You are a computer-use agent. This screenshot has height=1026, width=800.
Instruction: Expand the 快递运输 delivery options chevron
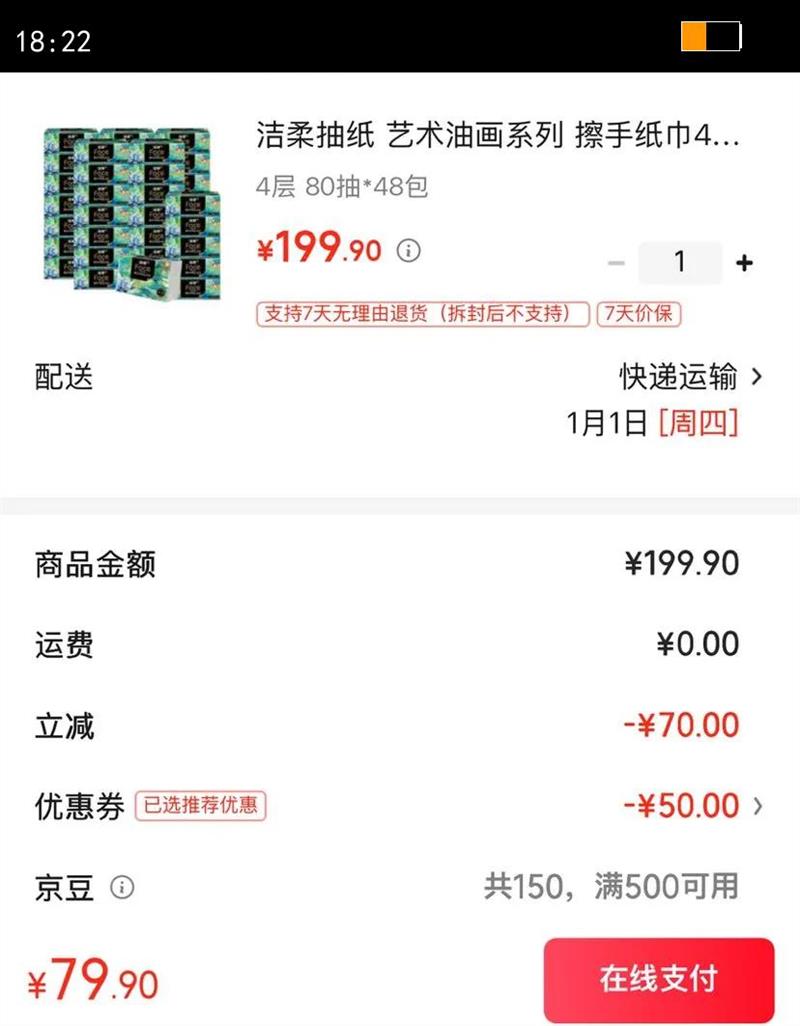tap(756, 377)
